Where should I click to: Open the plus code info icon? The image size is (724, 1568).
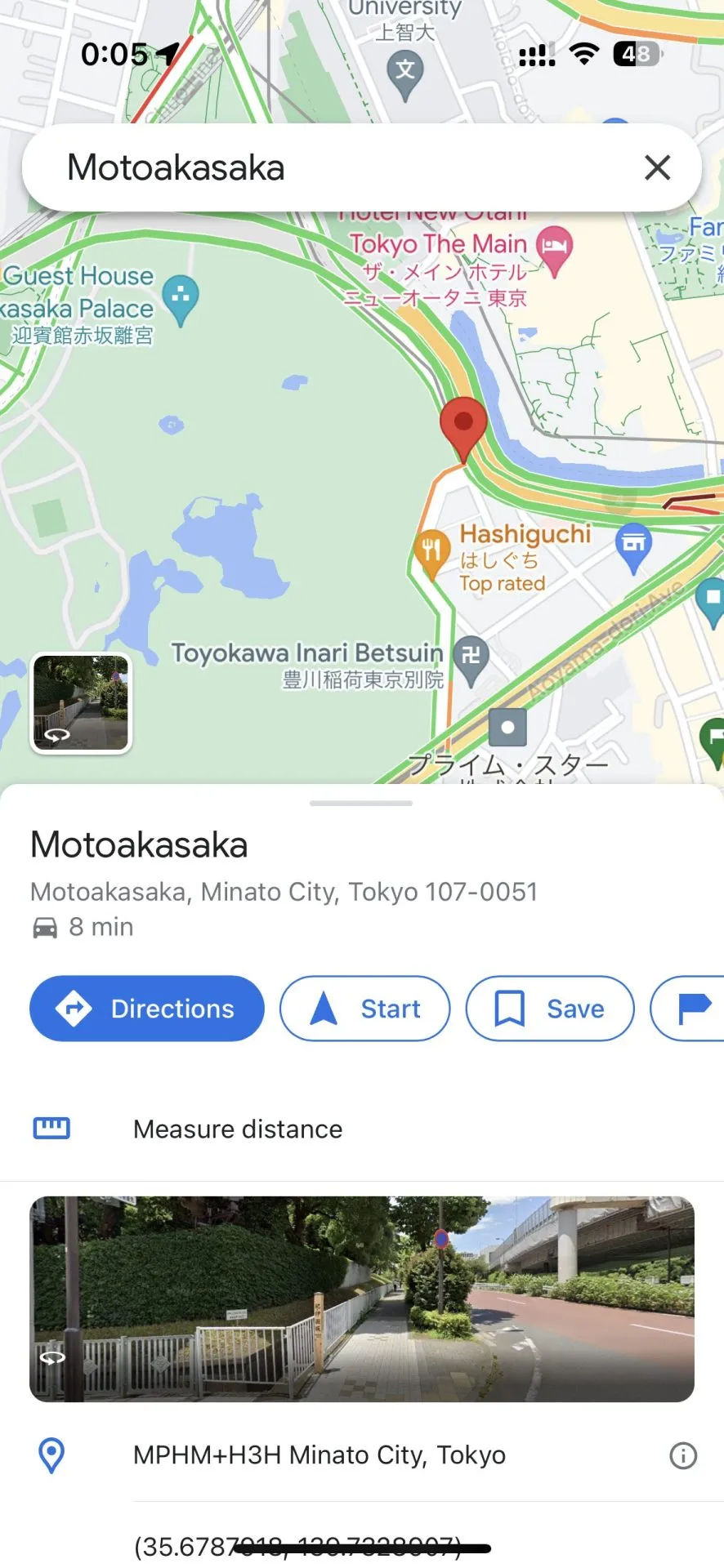683,1454
